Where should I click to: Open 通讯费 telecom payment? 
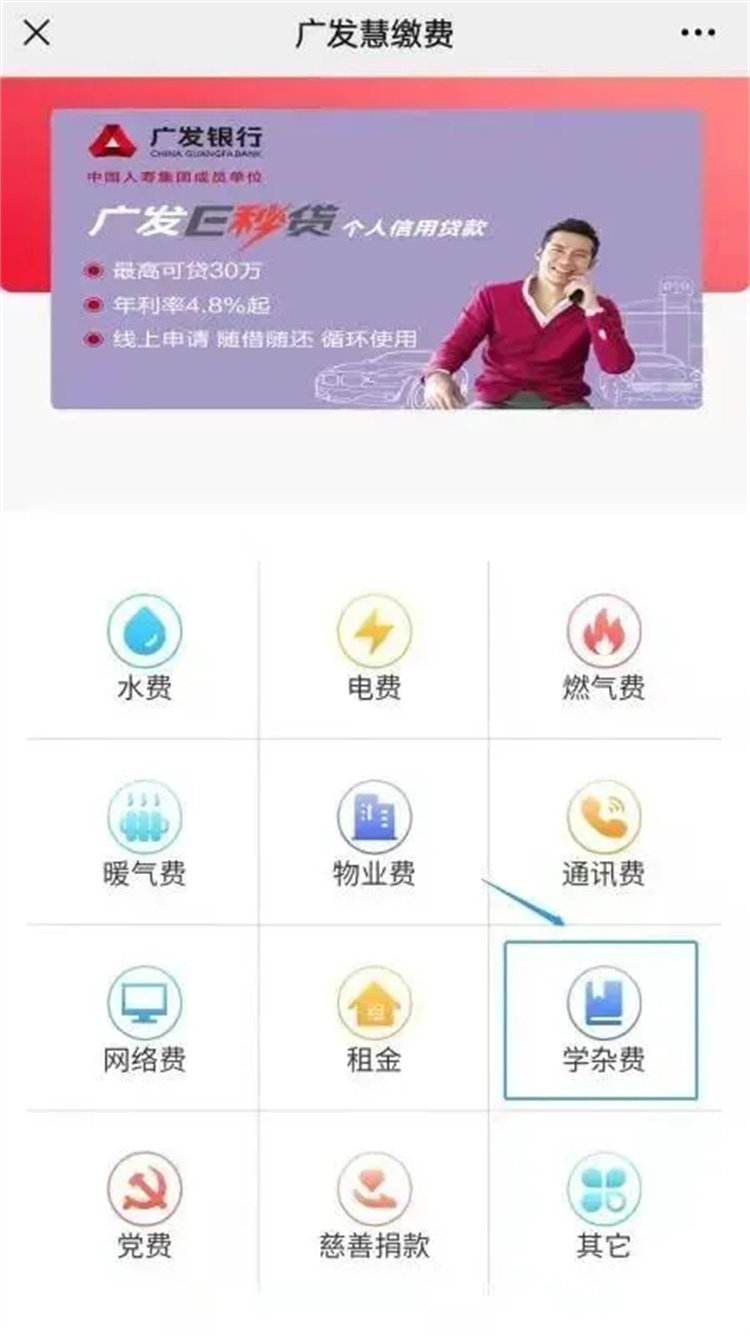pos(604,834)
